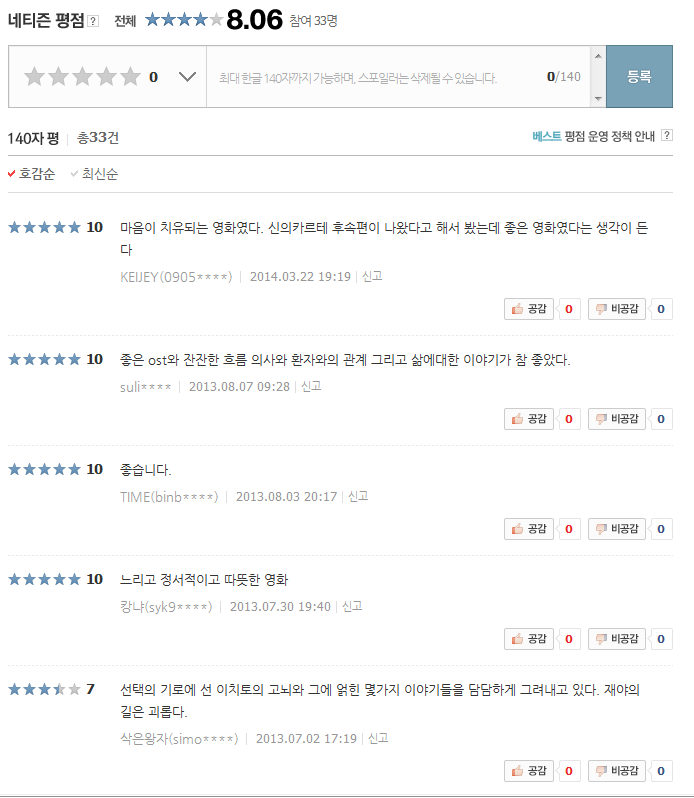
Task: Report suli's review via 신고
Action: pos(311,386)
